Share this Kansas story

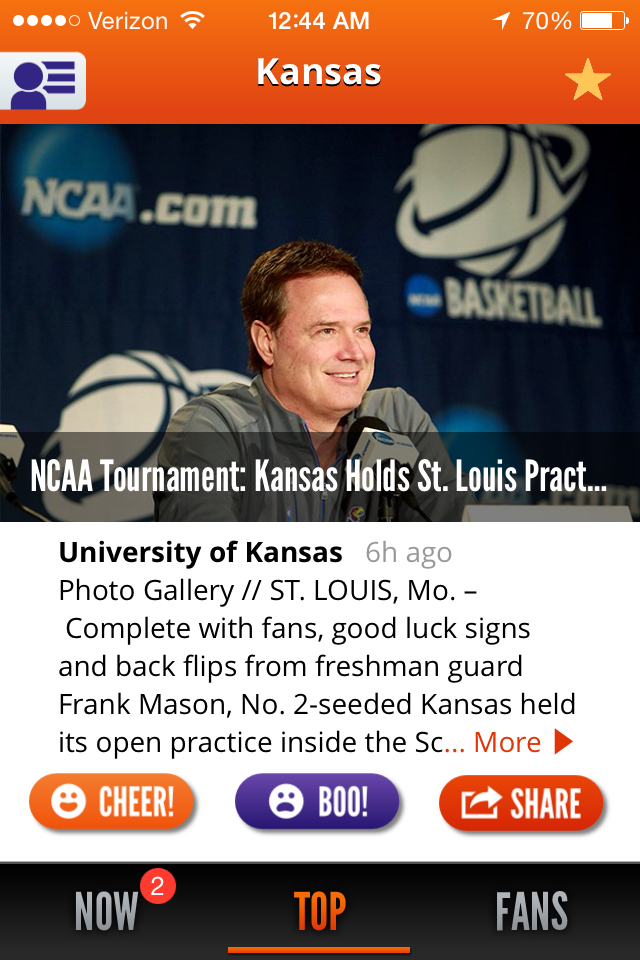coord(522,803)
